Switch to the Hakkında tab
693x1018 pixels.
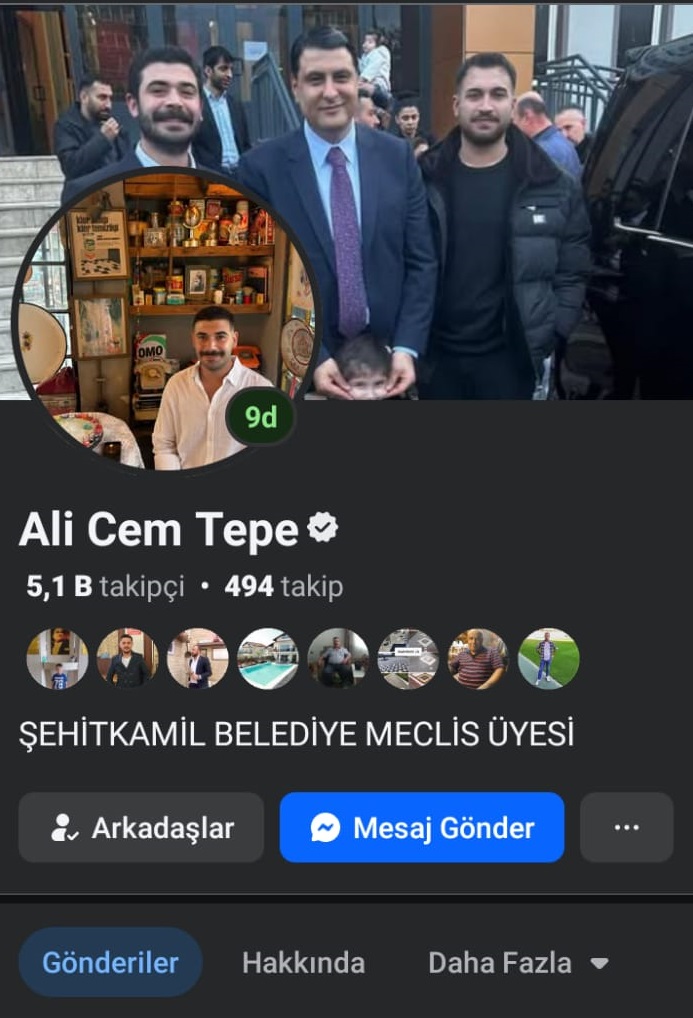(x=303, y=963)
